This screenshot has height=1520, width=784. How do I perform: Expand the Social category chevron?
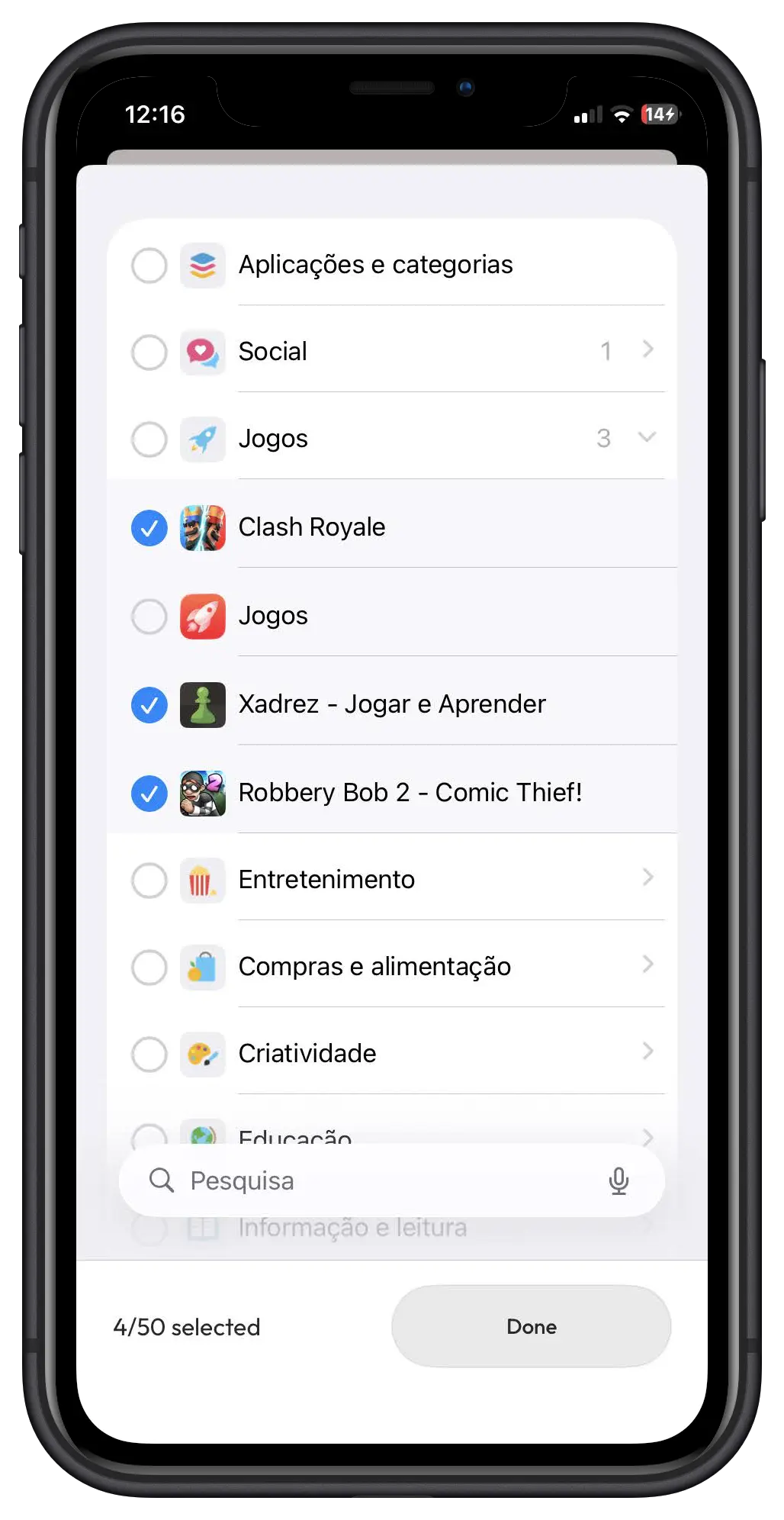[647, 349]
